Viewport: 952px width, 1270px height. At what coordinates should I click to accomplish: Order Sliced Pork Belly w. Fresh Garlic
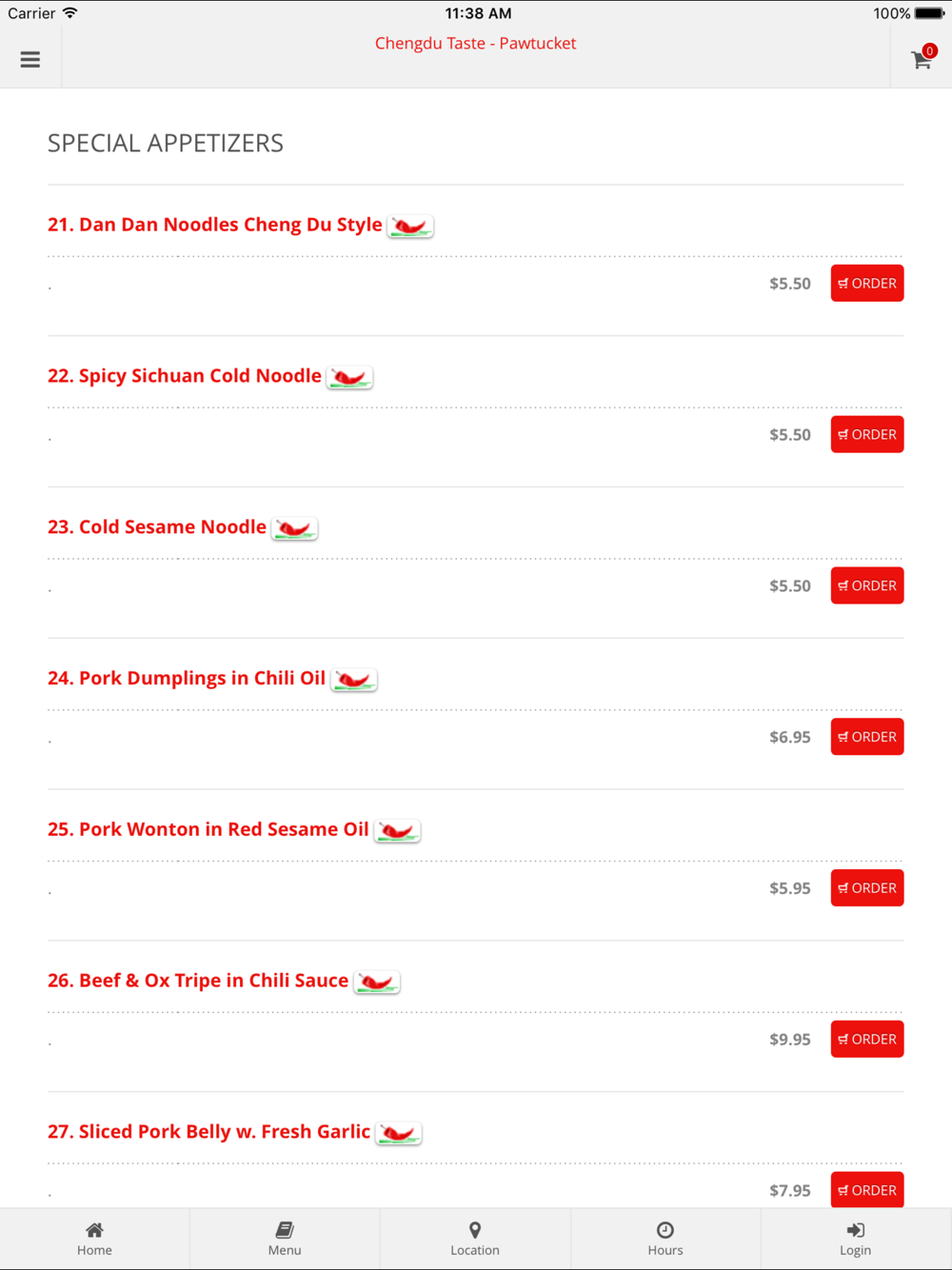(x=866, y=1189)
